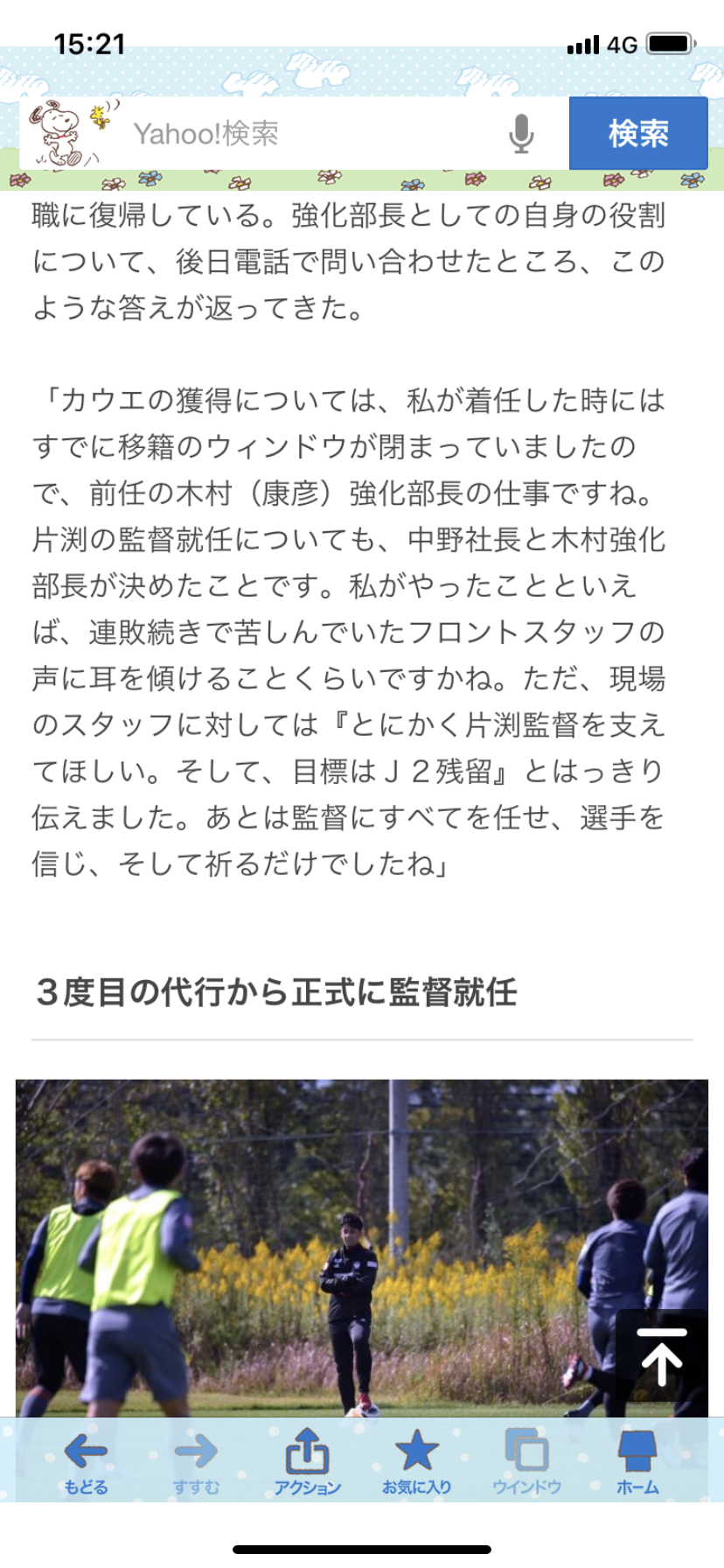Screen dimensions: 724x1568
Task: Jump back to top with the up-arrow button
Action: (662, 1357)
